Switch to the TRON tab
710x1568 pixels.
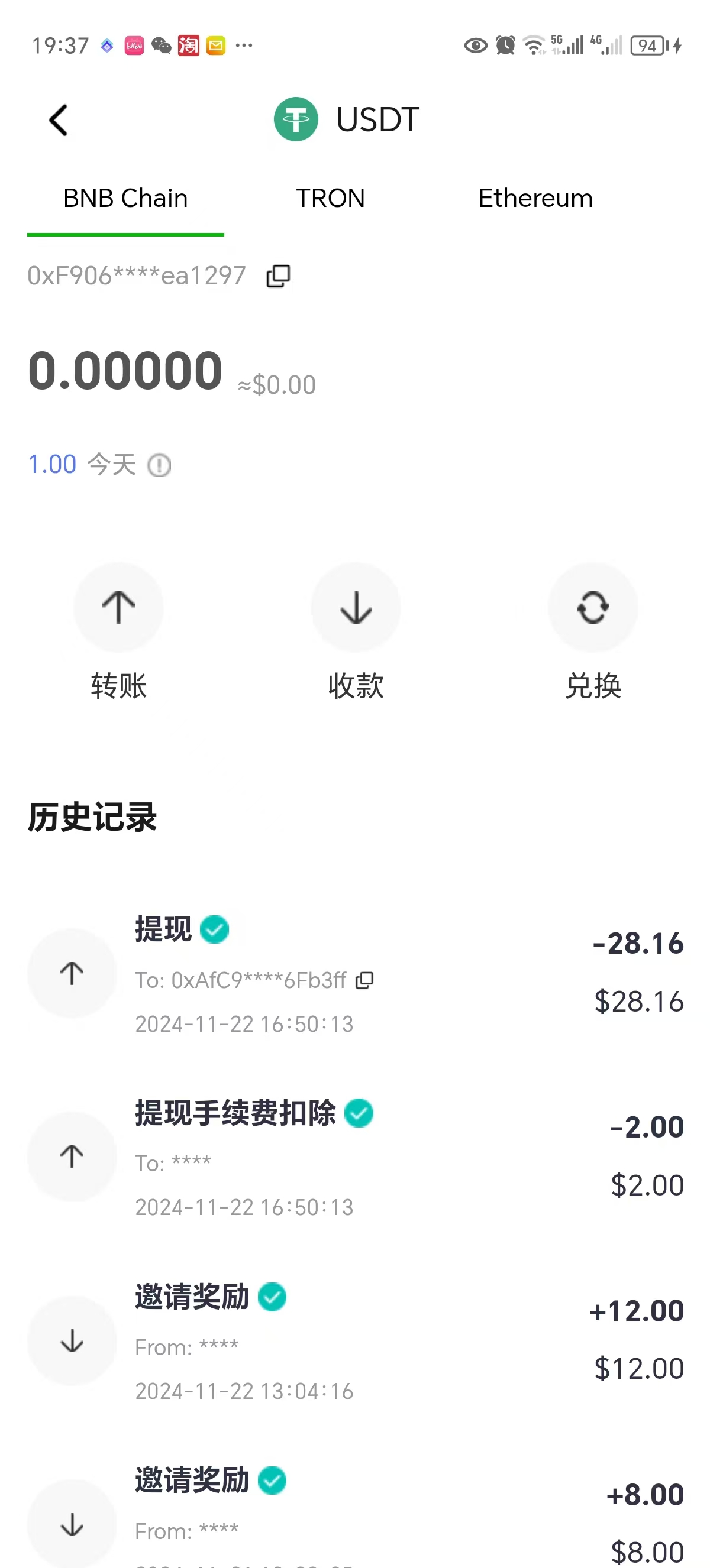pyautogui.click(x=330, y=199)
